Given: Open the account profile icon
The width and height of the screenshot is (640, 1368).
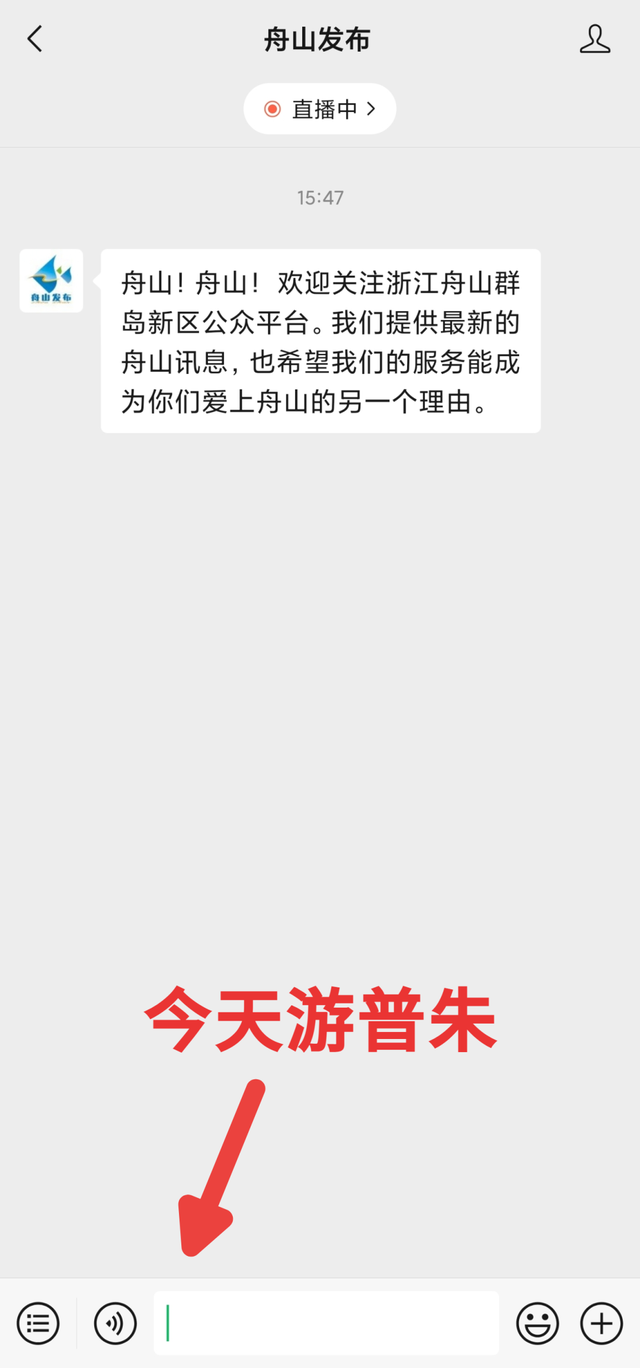Looking at the screenshot, I should (595, 40).
